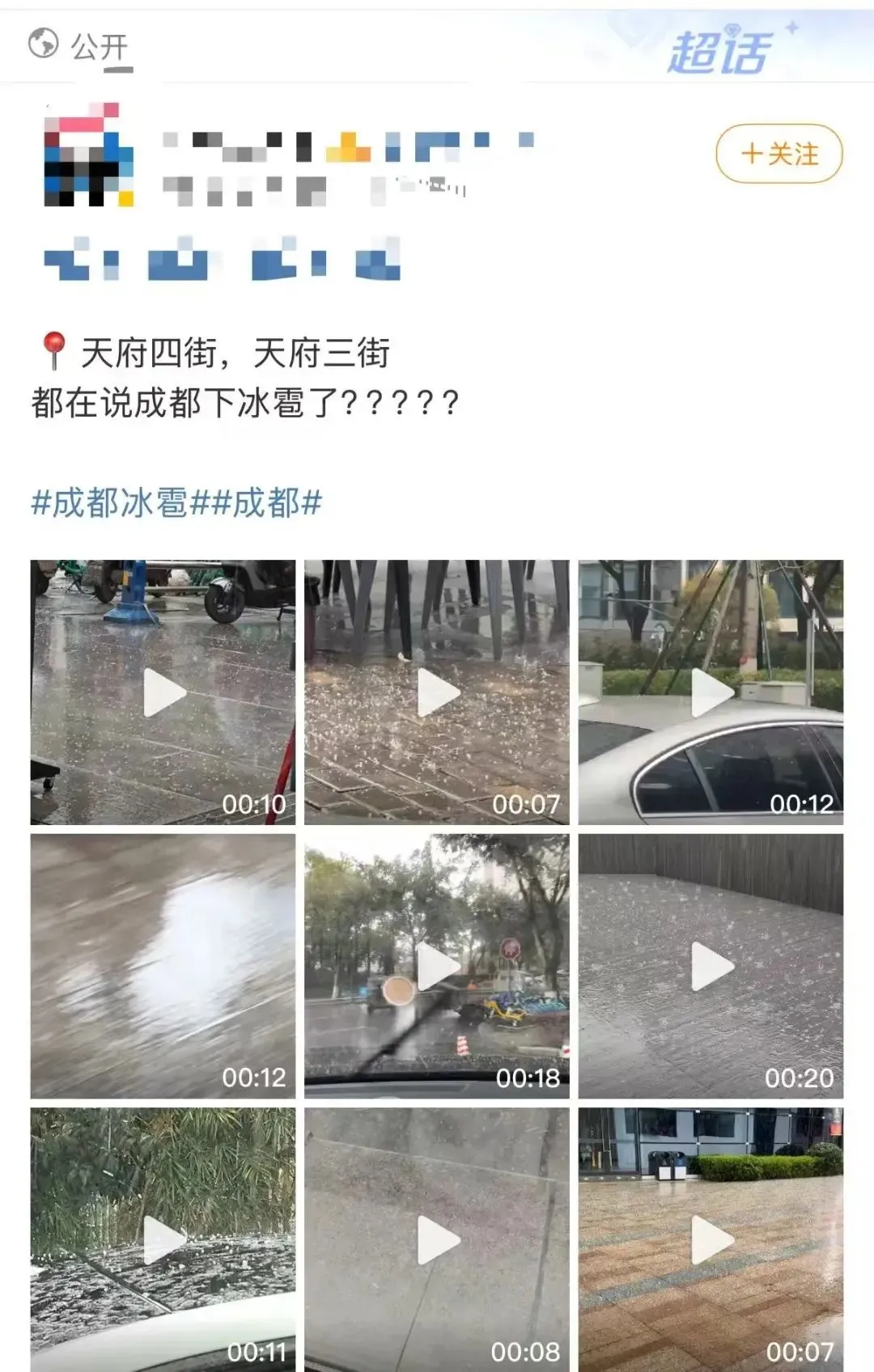Play the 00:20 video of hail puddle
874x1372 pixels.
[711, 966]
